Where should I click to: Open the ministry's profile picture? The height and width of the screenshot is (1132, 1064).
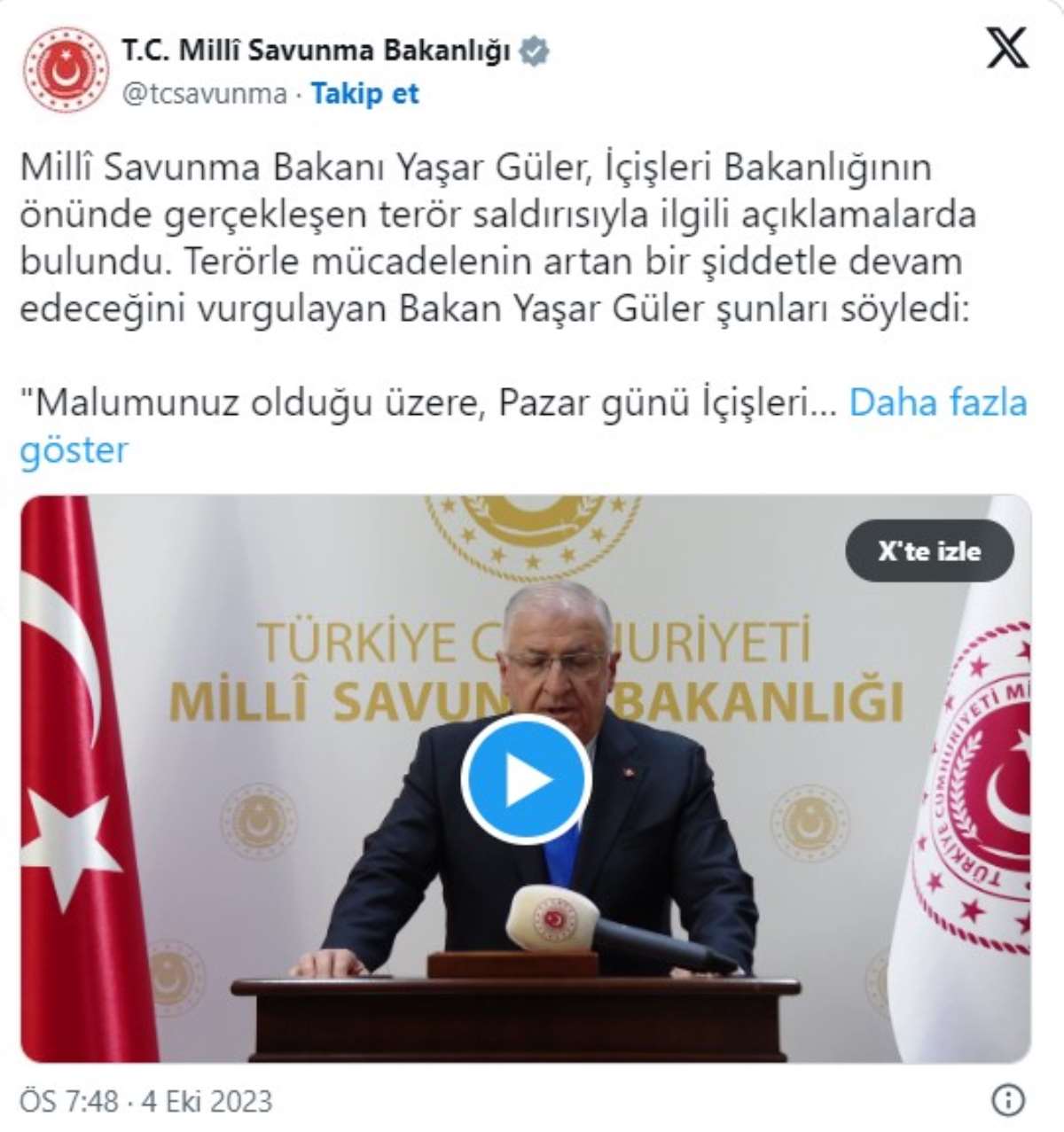[x=65, y=69]
